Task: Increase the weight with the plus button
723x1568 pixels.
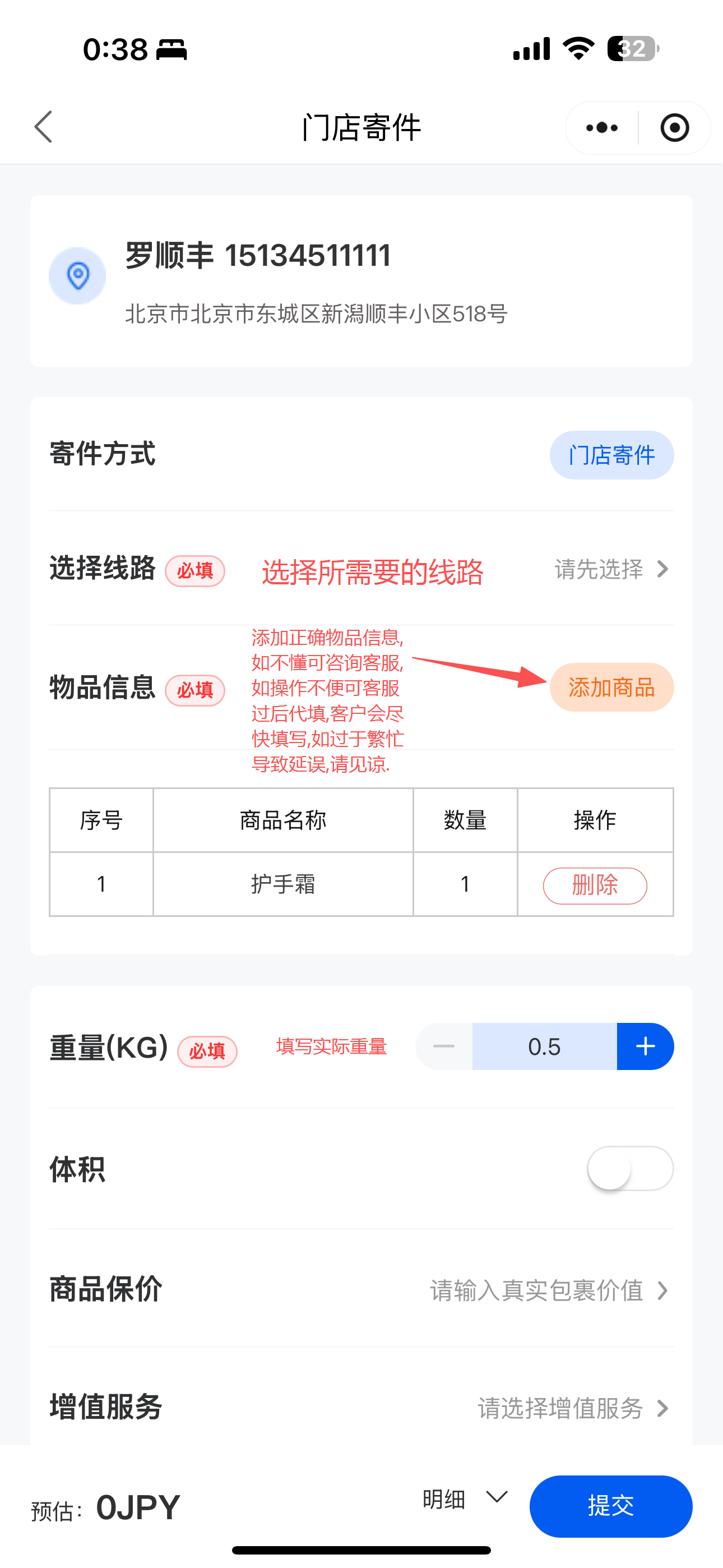Action: [x=645, y=1046]
